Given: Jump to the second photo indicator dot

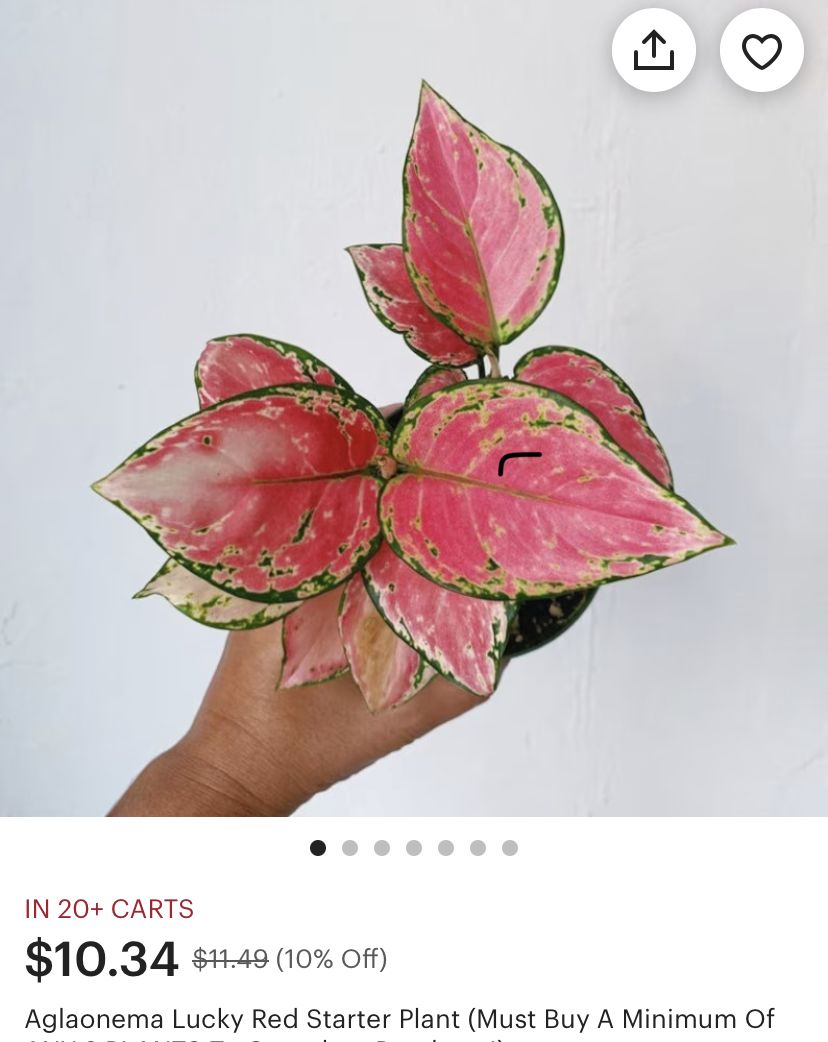Looking at the screenshot, I should pos(350,848).
